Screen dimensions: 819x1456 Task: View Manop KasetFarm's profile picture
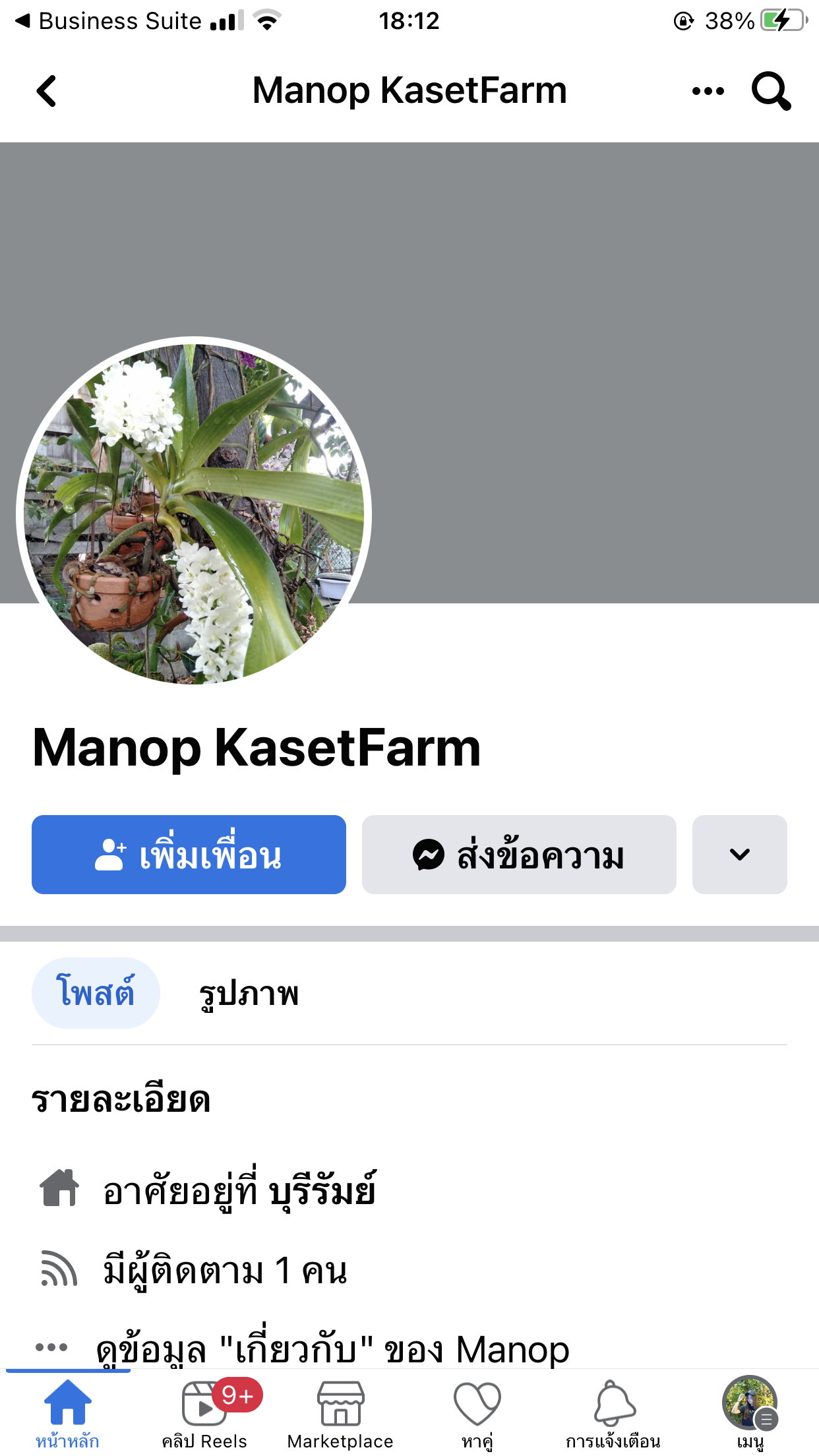194,513
